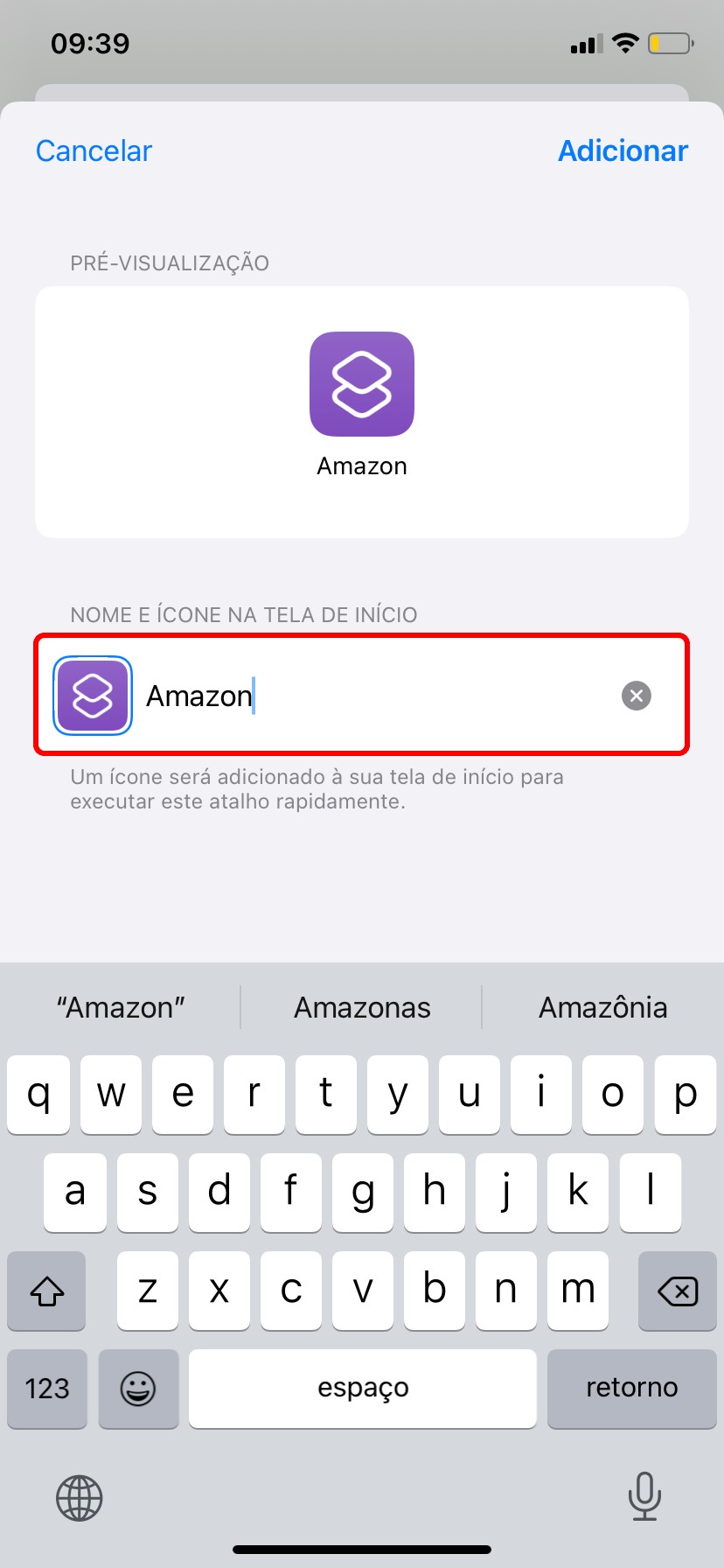The width and height of the screenshot is (724, 1568).
Task: Clear the Amazon name text
Action: coord(636,696)
